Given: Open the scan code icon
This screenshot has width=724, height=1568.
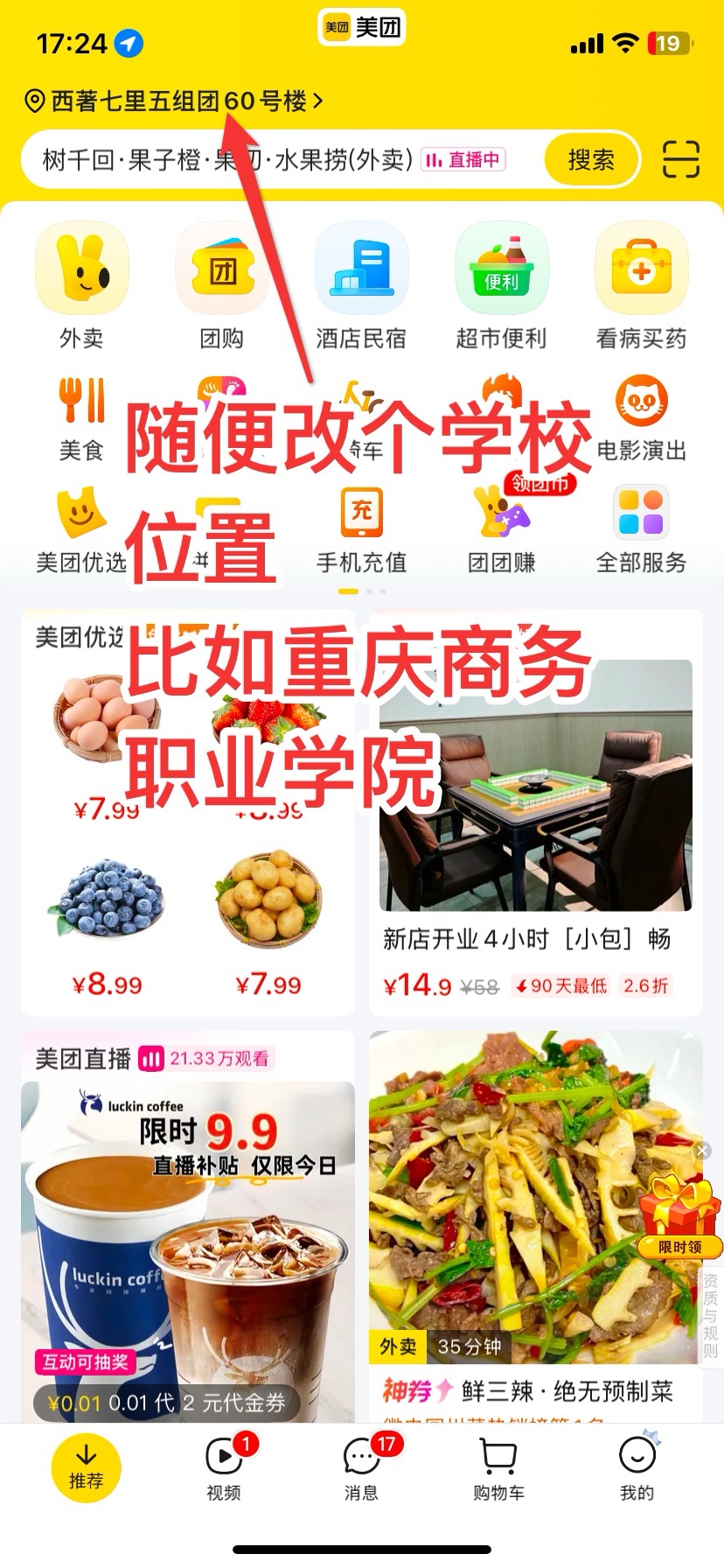Looking at the screenshot, I should [681, 159].
